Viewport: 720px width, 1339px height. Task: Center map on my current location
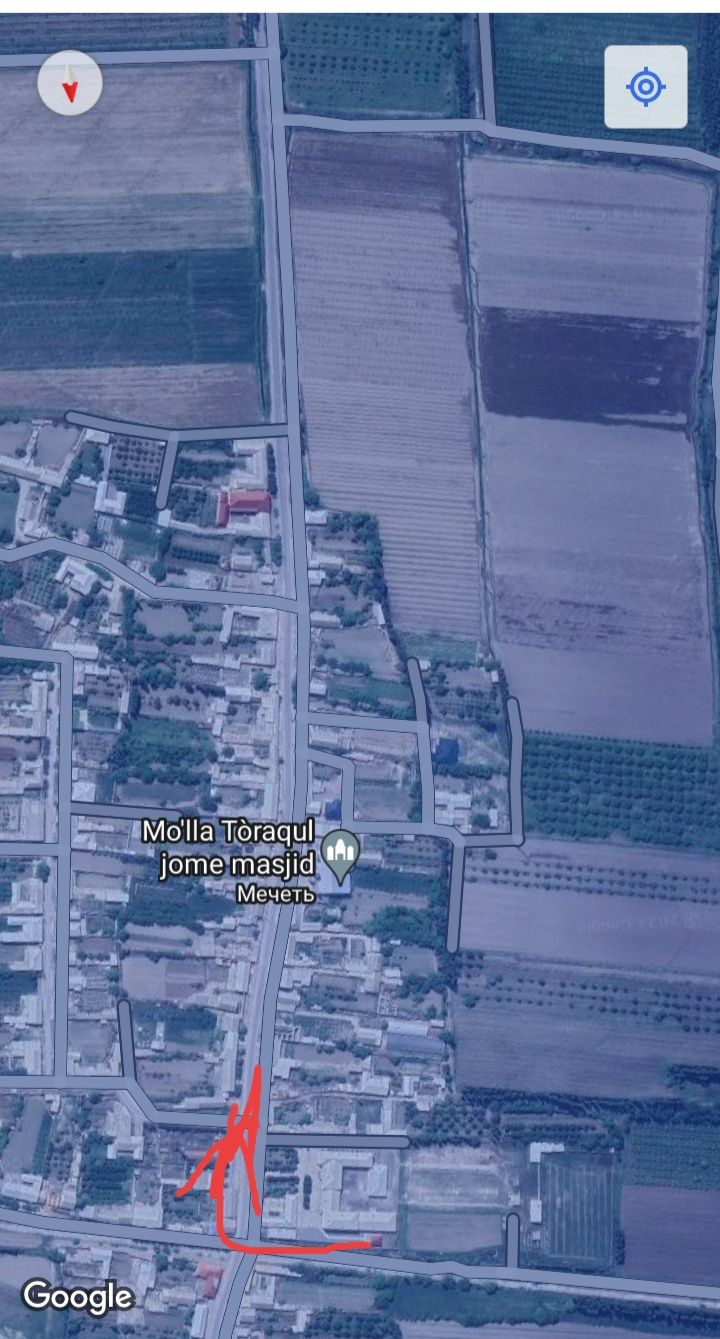click(x=645, y=87)
